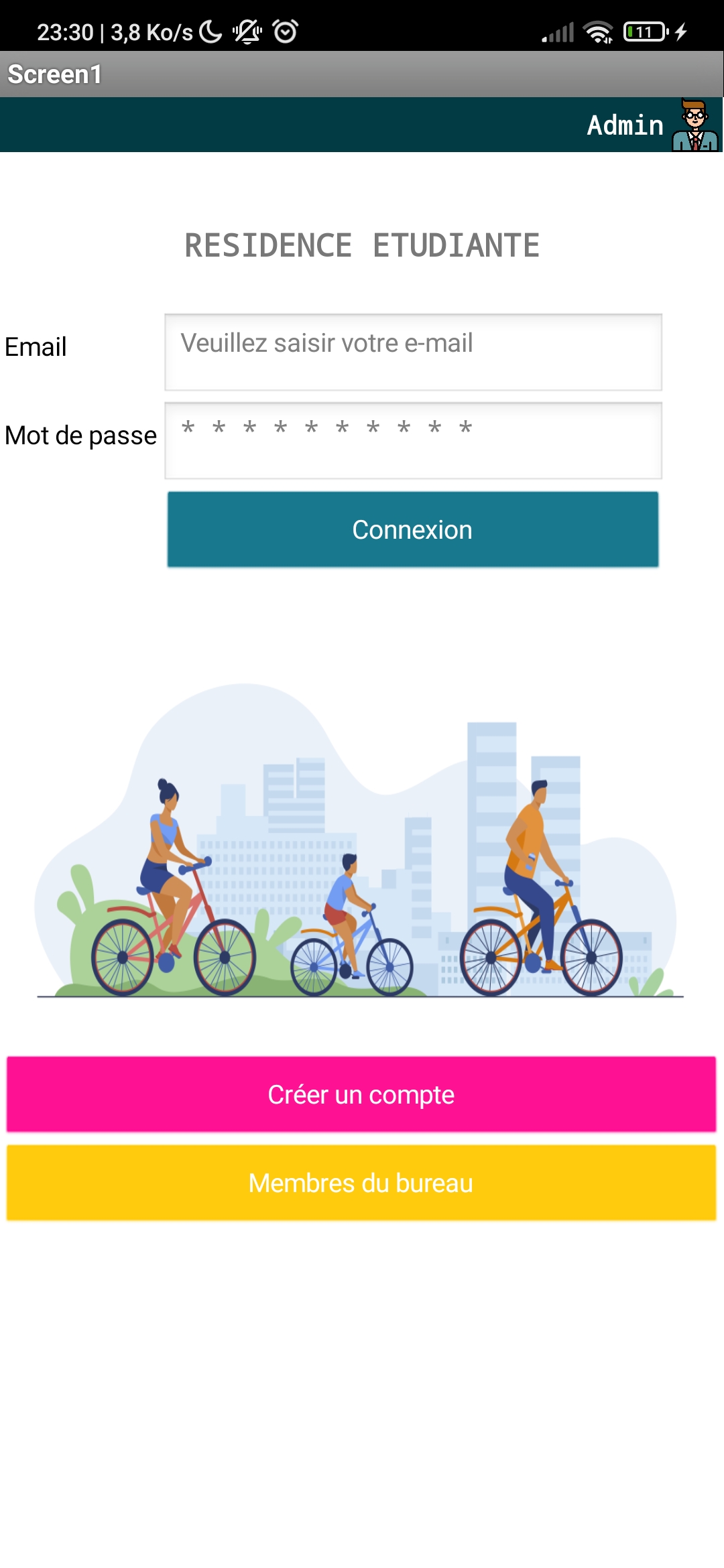This screenshot has height=1568, width=724.
Task: Open Membres du bureau
Action: coord(361,1183)
